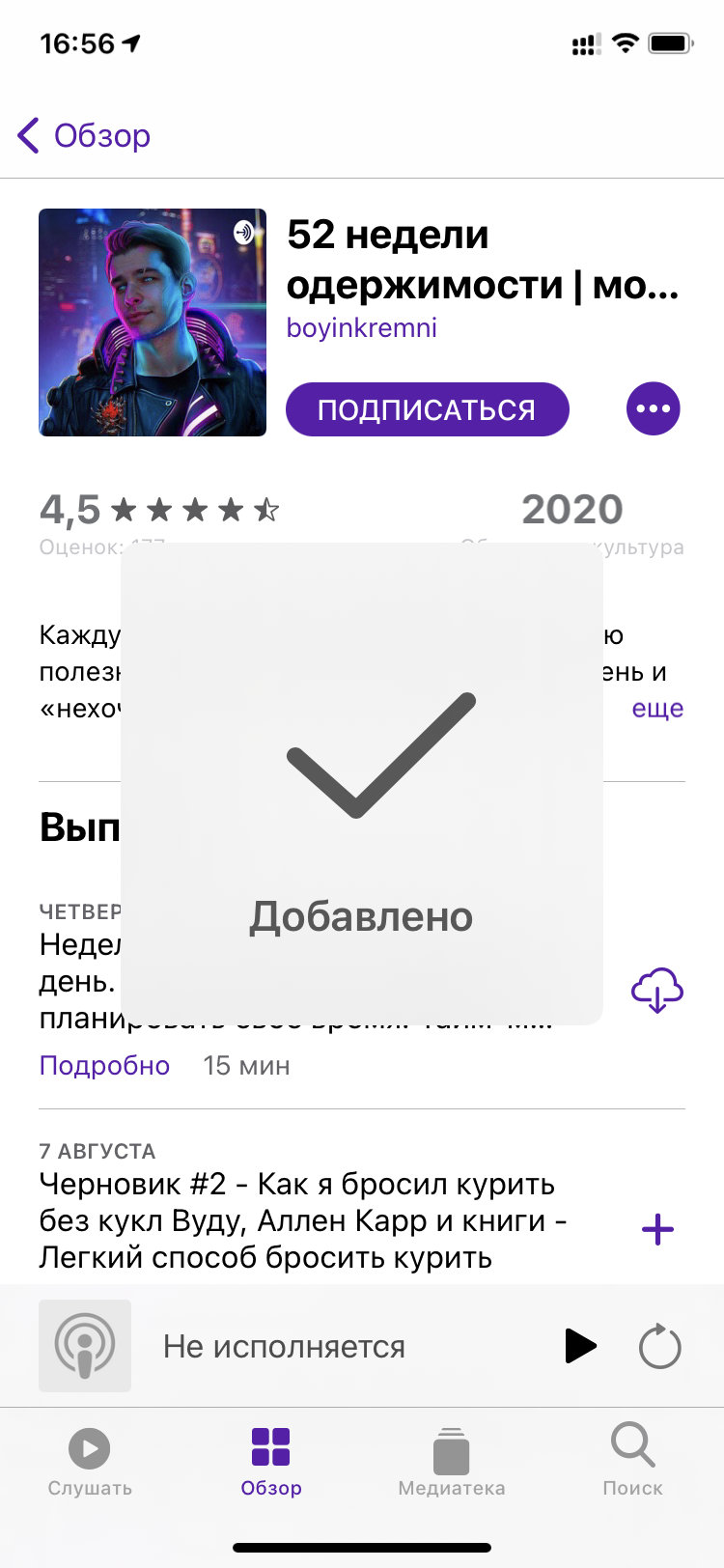Image resolution: width=724 pixels, height=1568 pixels.
Task: Open the Поиск search tab
Action: point(632,1462)
